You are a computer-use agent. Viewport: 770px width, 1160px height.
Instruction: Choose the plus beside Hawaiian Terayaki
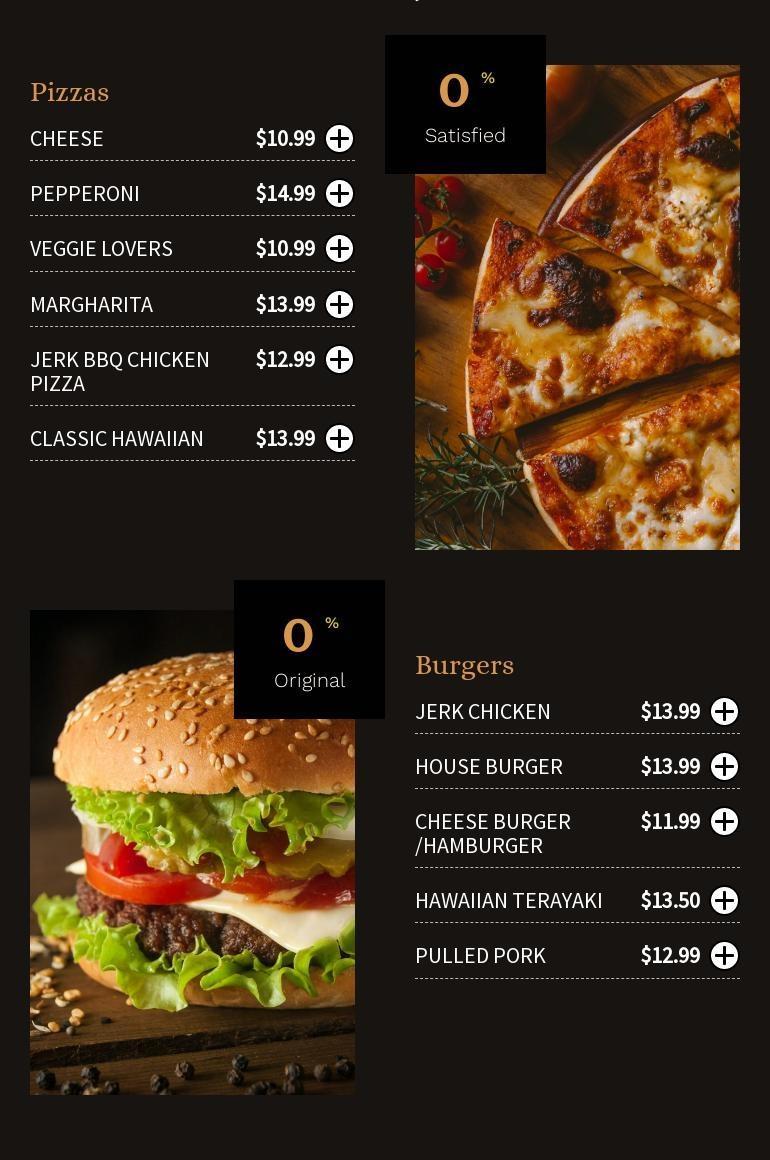pos(725,901)
